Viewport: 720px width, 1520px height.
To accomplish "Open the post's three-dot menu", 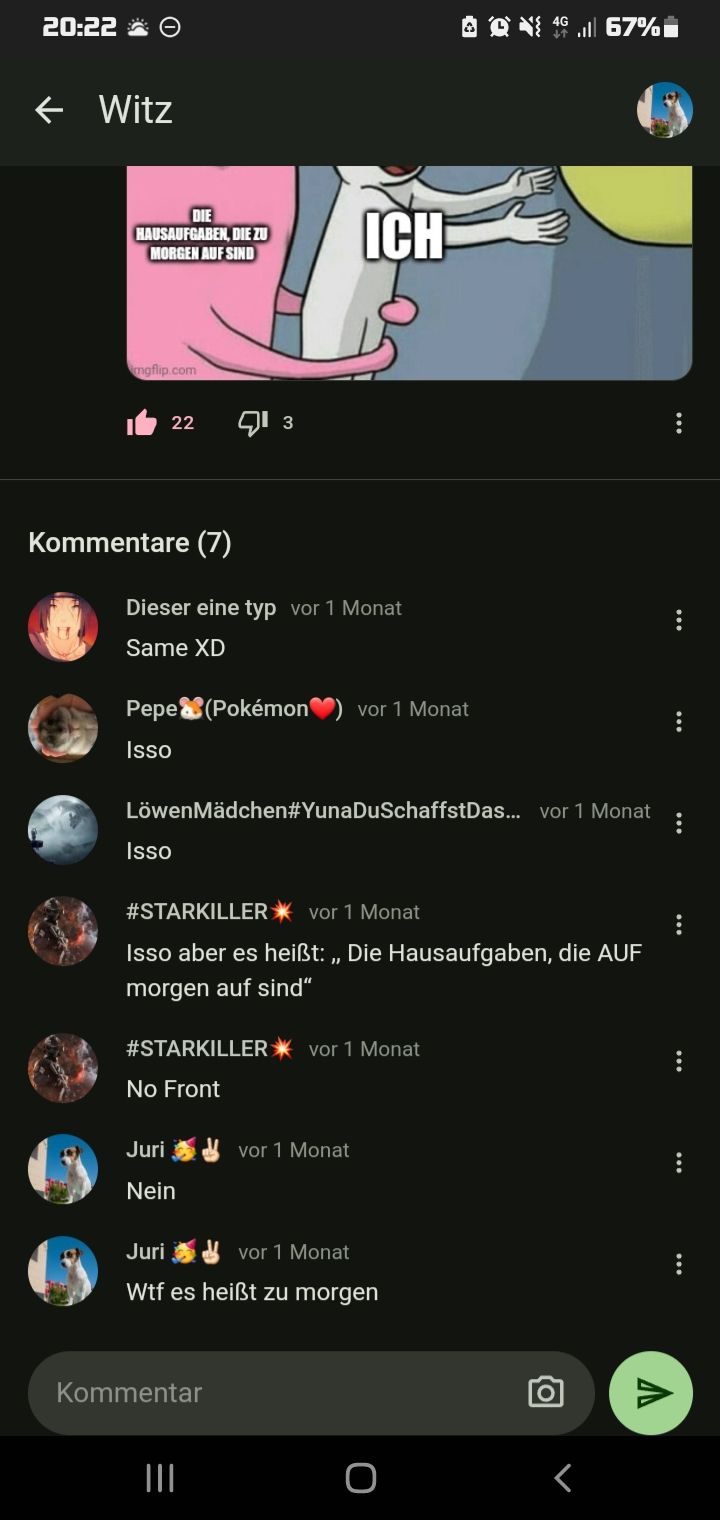I will point(678,423).
